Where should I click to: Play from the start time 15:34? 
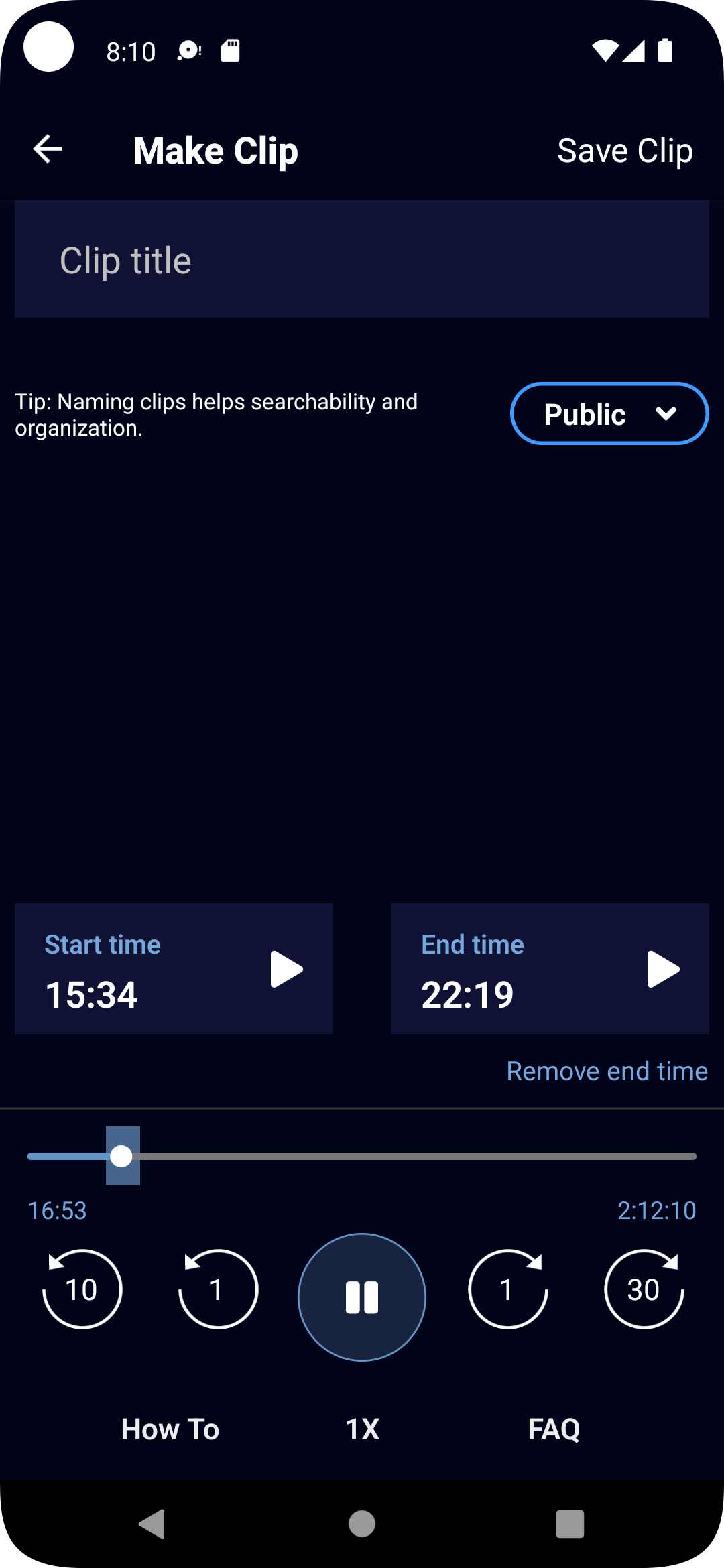tap(286, 969)
